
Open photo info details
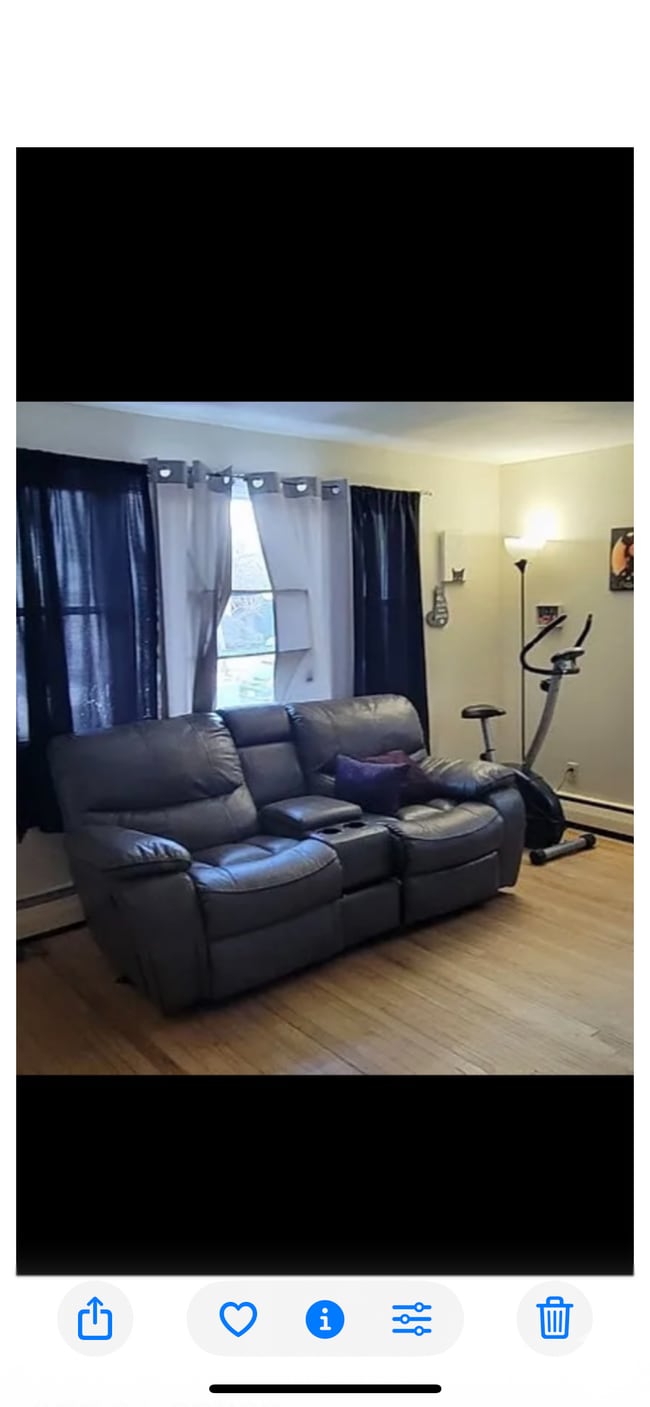coord(325,1319)
